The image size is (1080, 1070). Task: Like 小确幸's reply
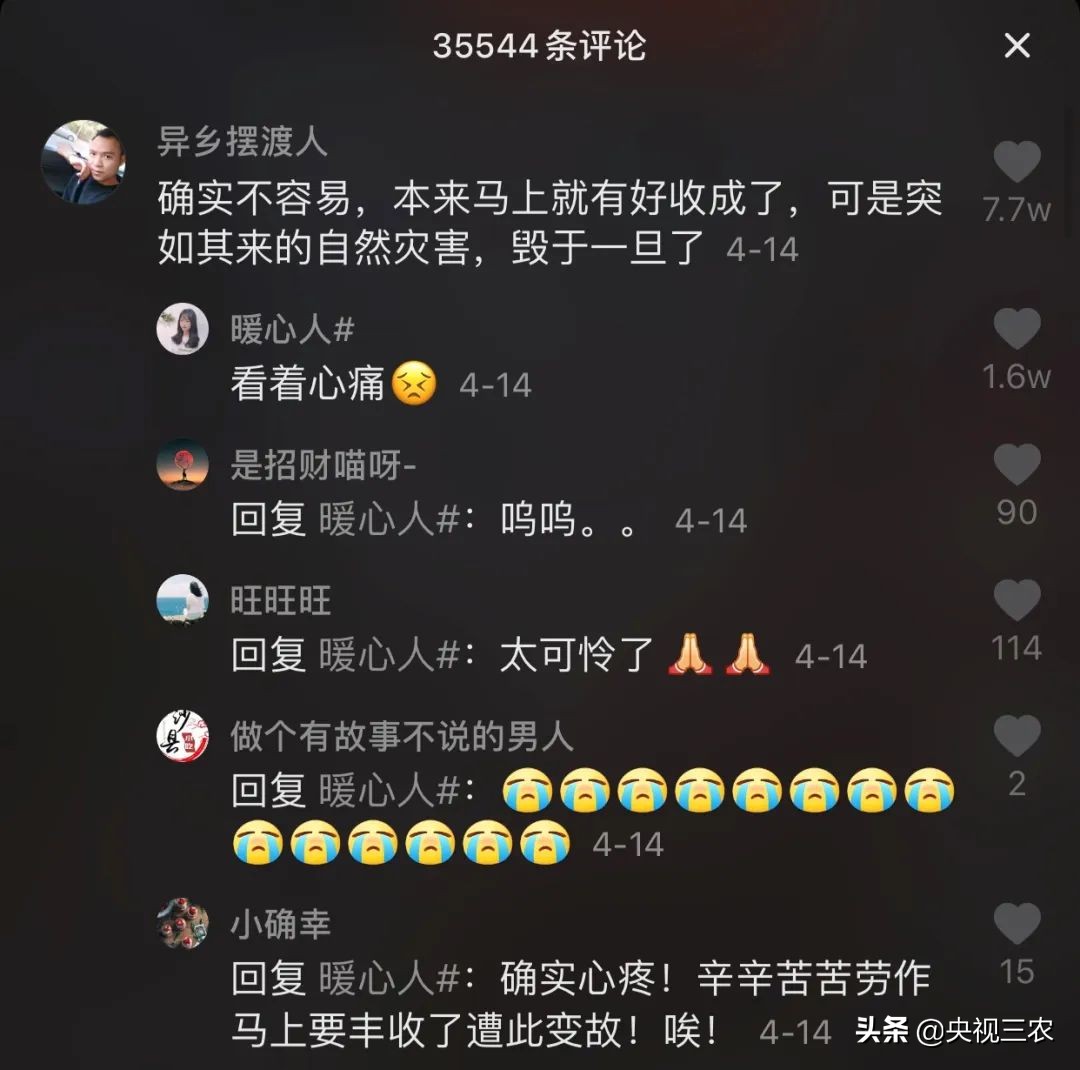coord(1017,923)
